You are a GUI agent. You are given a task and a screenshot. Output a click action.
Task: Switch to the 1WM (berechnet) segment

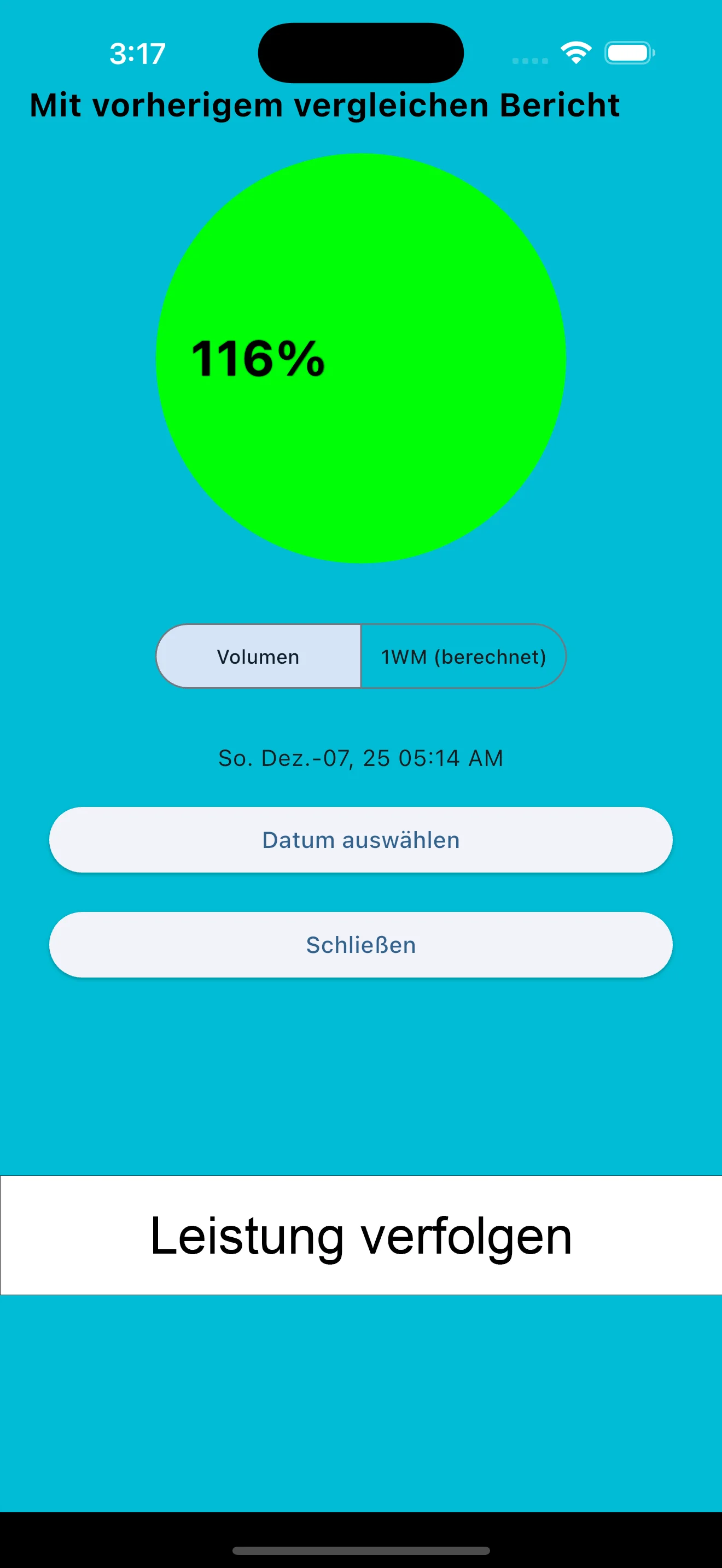pos(463,656)
